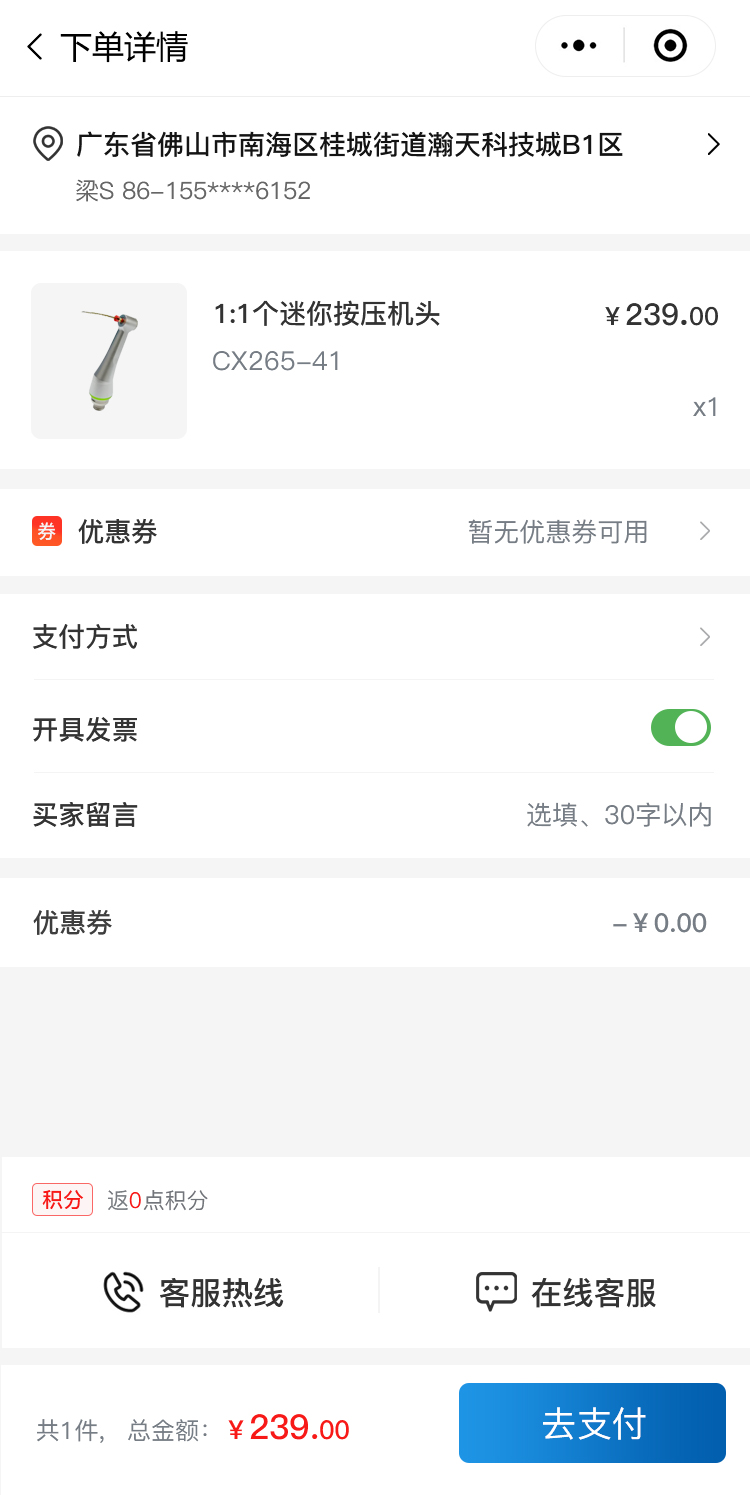Screen dimensions: 750x1495
Task: Go back from 下单详情 page
Action: click(36, 47)
